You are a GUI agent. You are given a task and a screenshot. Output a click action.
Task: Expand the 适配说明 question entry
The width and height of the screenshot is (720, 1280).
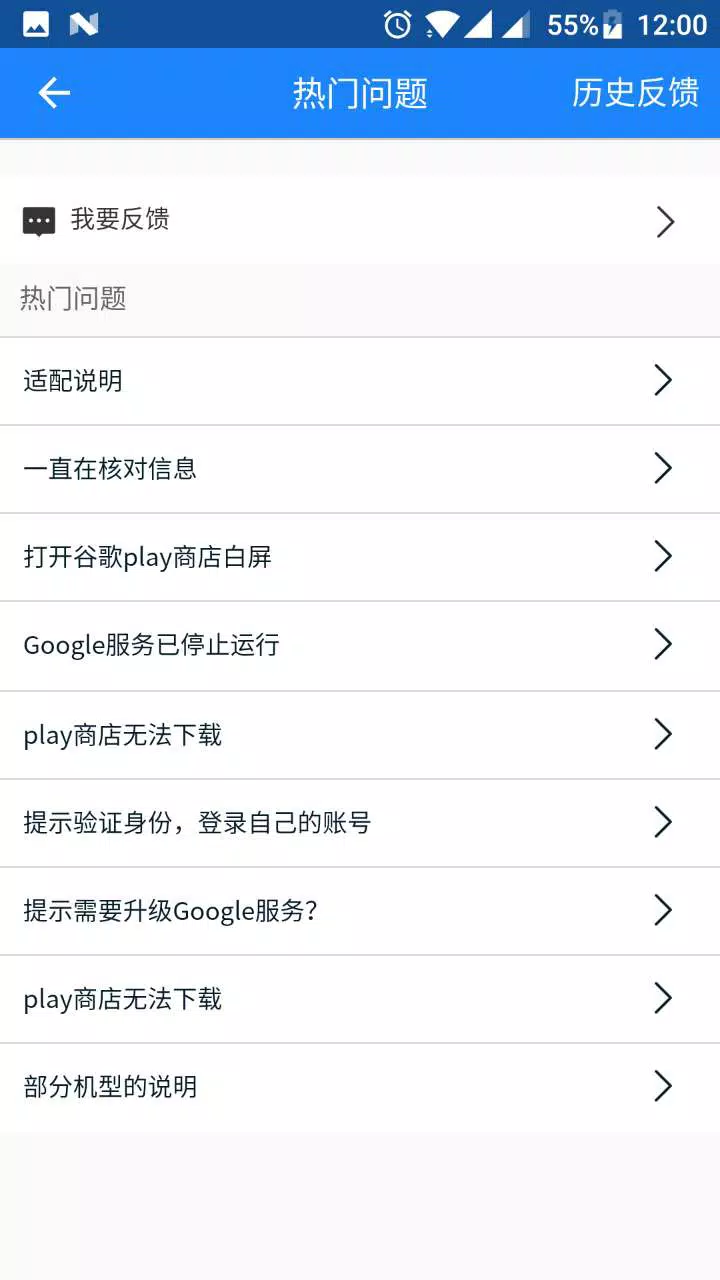coord(360,380)
